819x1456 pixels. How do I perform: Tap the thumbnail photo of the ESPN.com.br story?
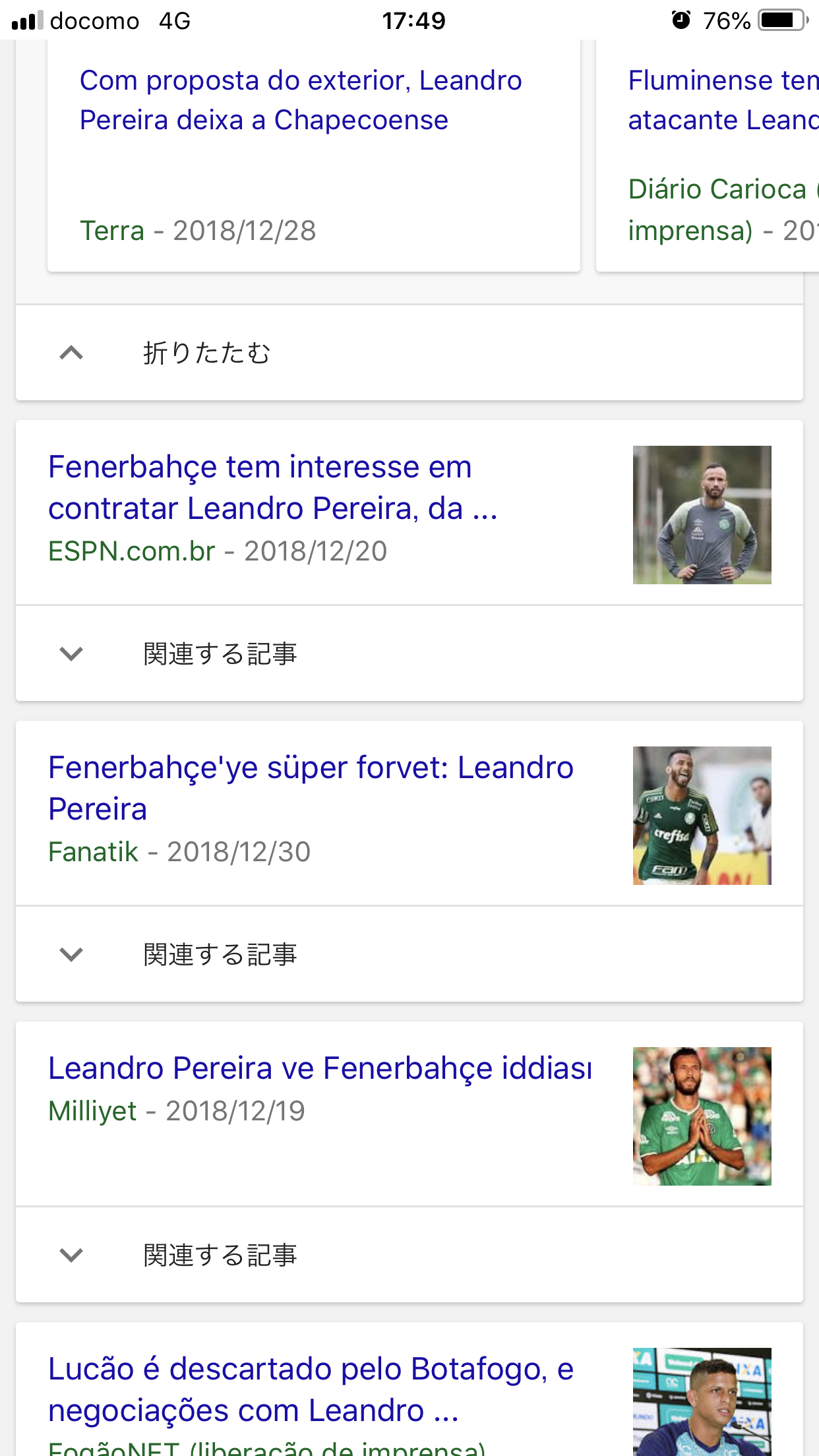tap(702, 515)
